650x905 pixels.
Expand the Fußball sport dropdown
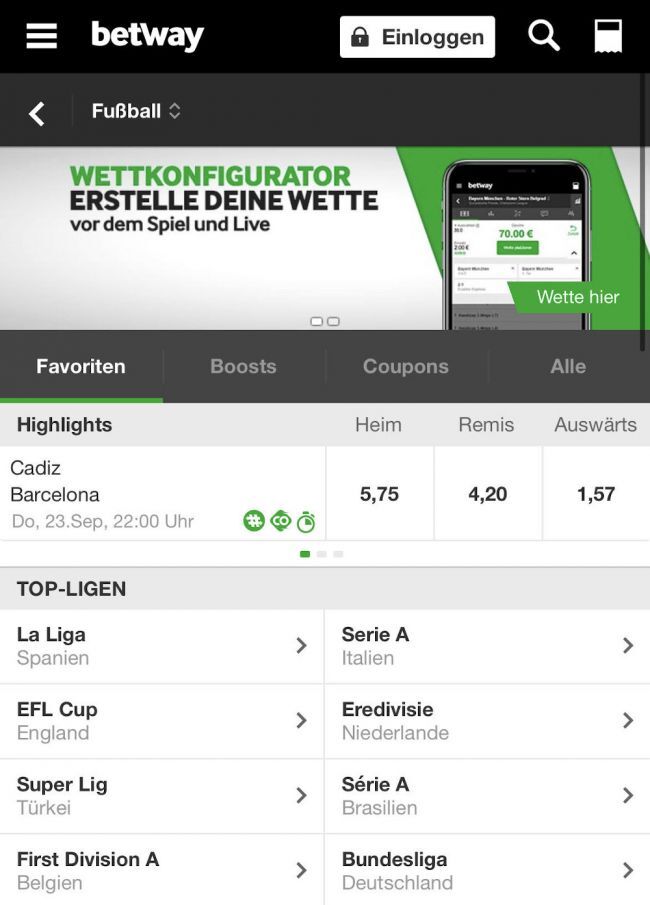[136, 111]
